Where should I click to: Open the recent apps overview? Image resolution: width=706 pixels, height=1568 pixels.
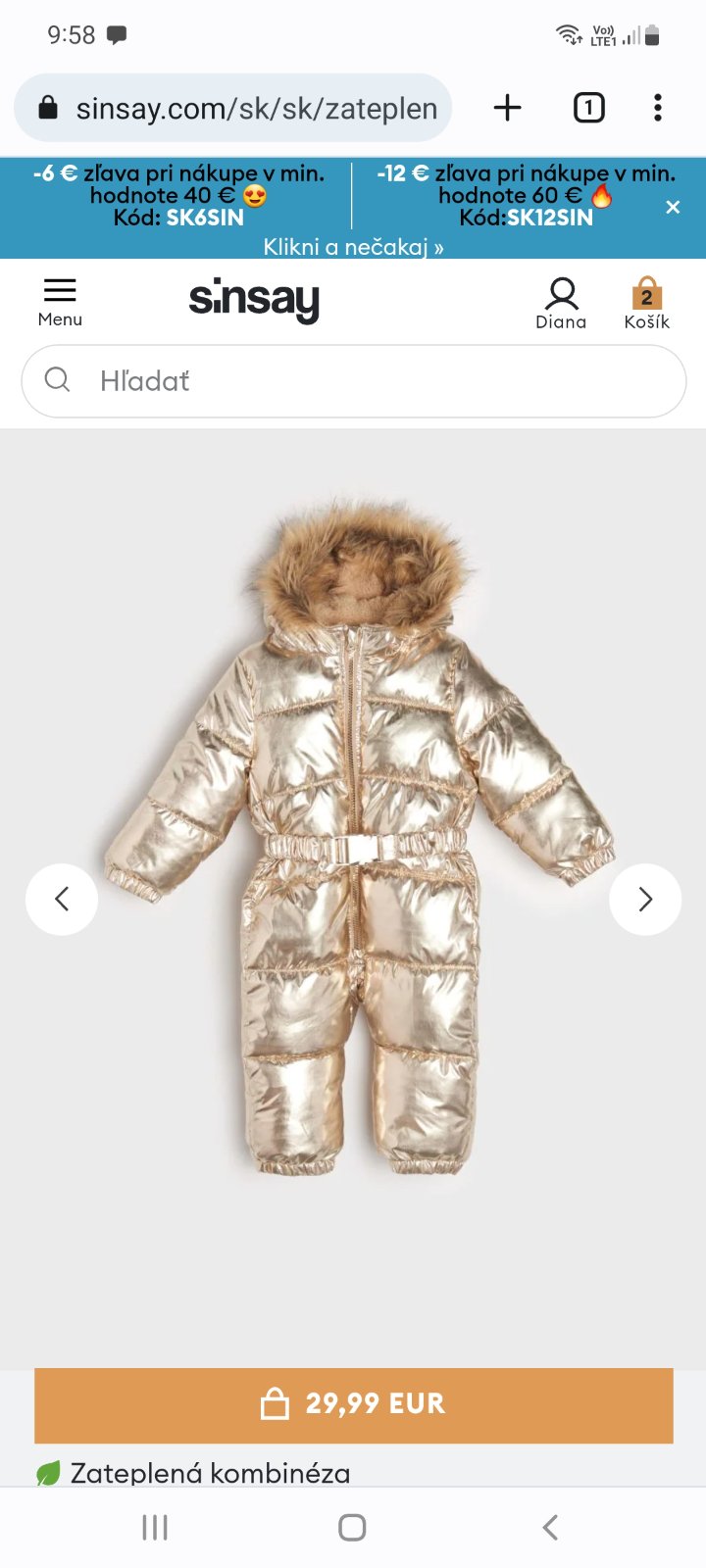click(155, 1527)
